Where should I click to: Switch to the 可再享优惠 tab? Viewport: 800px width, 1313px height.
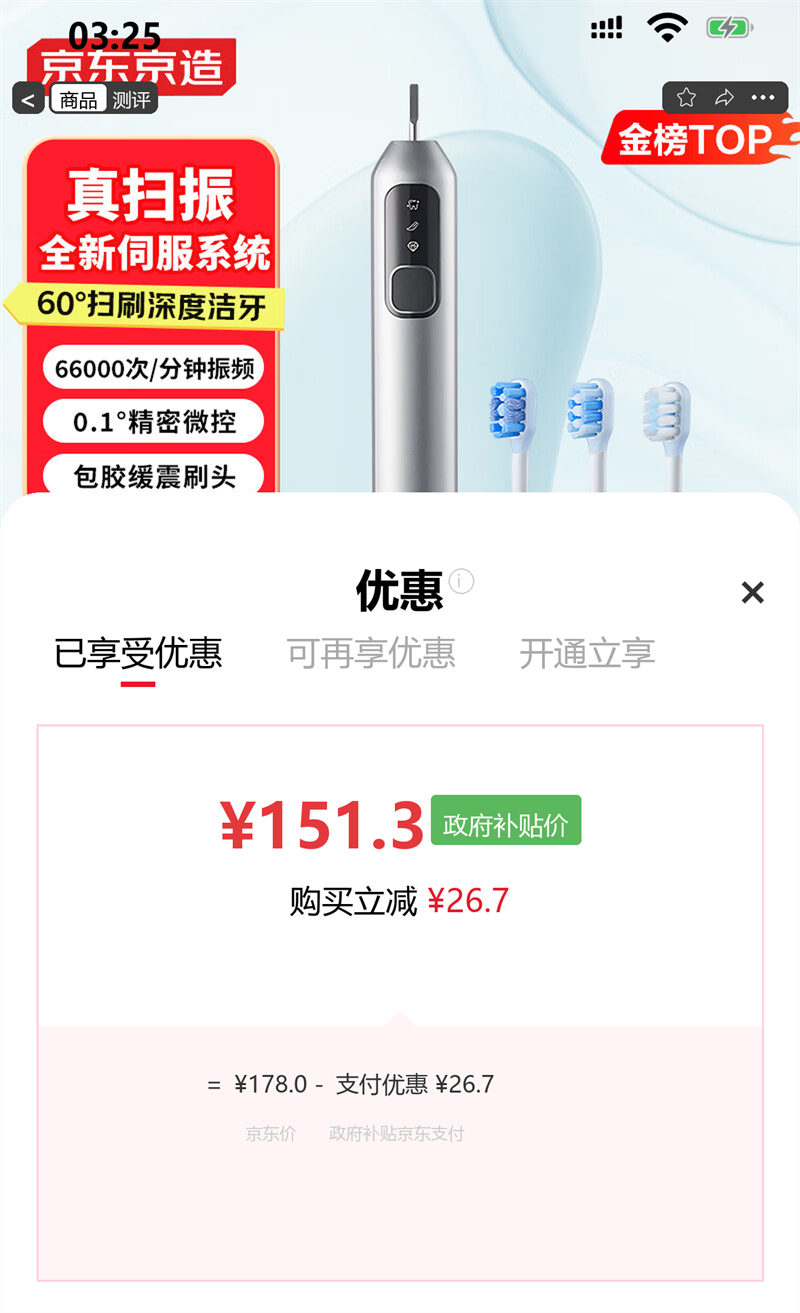point(371,654)
